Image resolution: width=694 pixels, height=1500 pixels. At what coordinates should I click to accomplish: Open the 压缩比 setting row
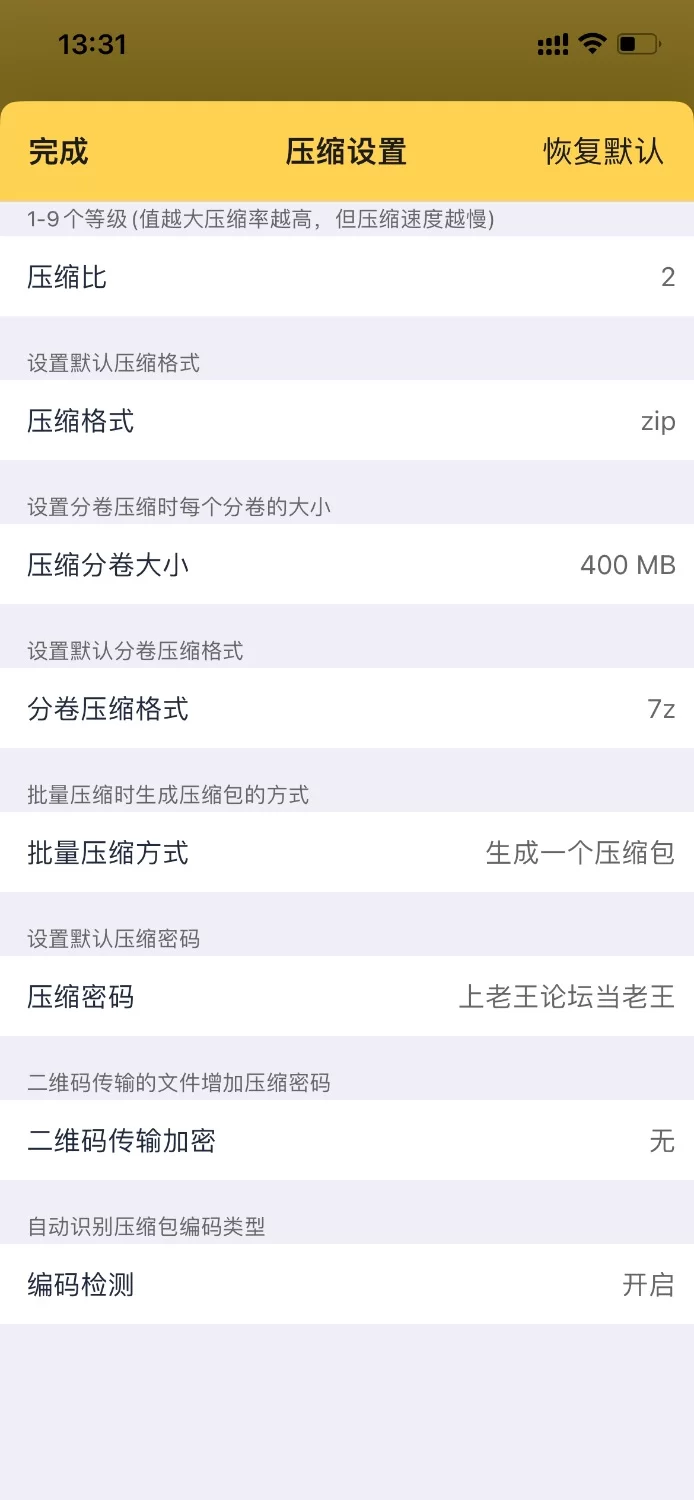pos(347,277)
